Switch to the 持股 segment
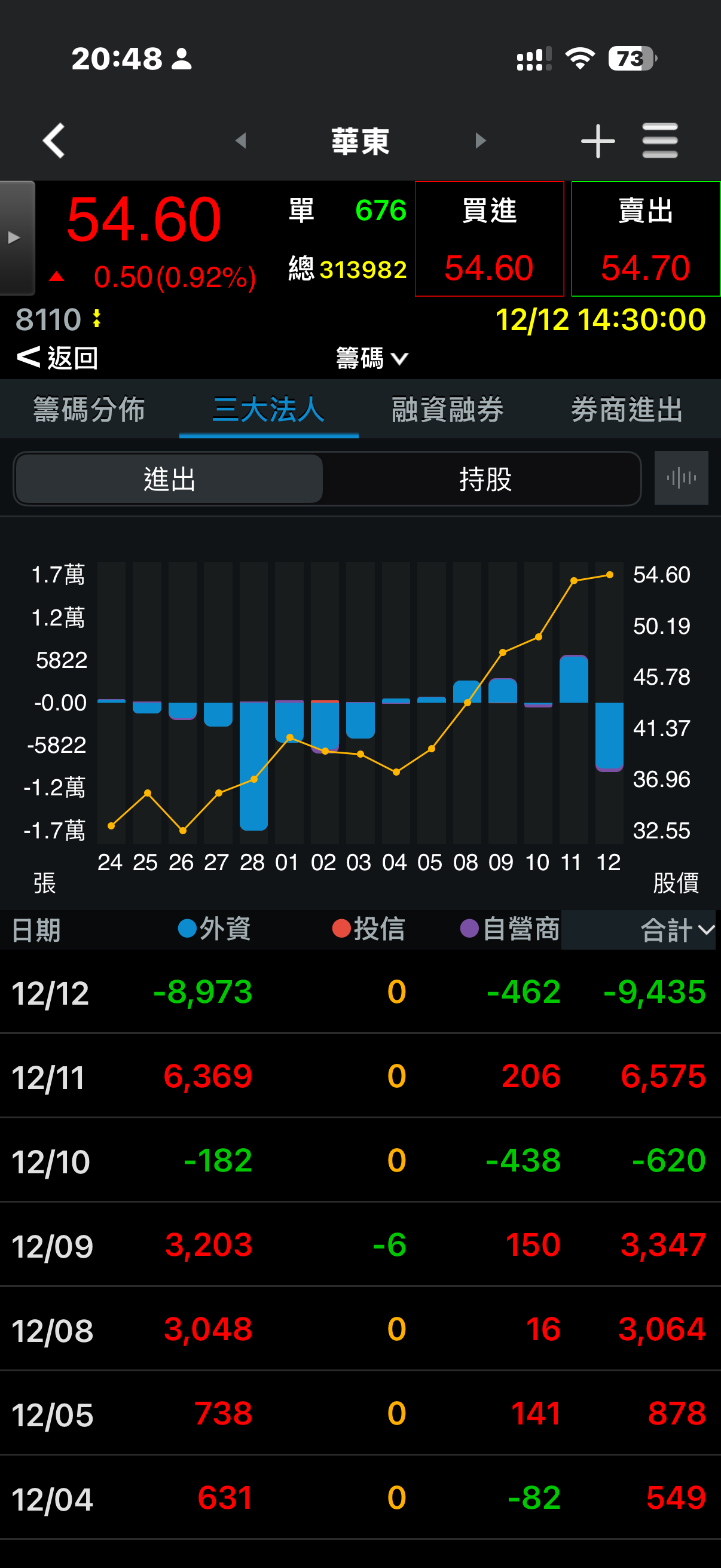 484,479
